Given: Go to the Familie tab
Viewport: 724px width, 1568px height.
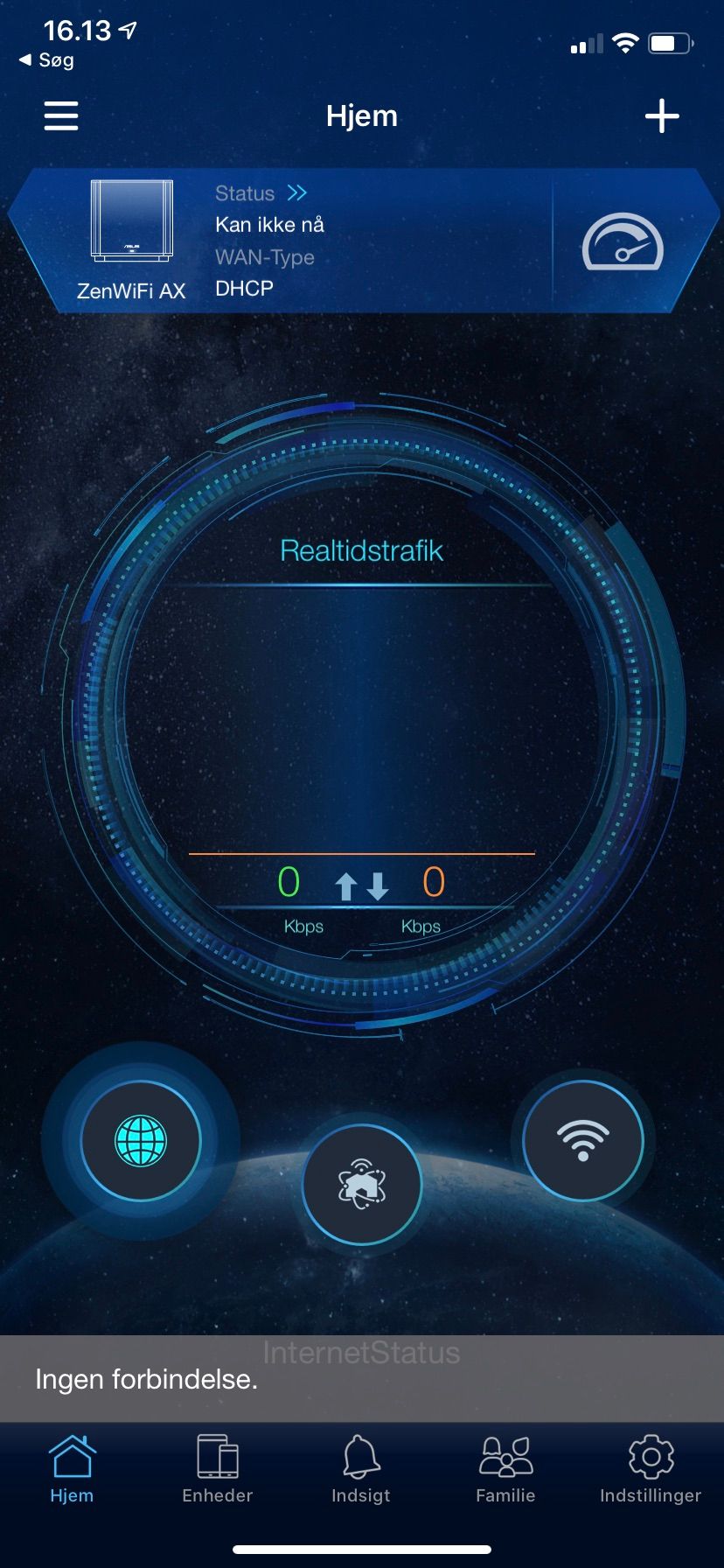Looking at the screenshot, I should pos(505,1469).
